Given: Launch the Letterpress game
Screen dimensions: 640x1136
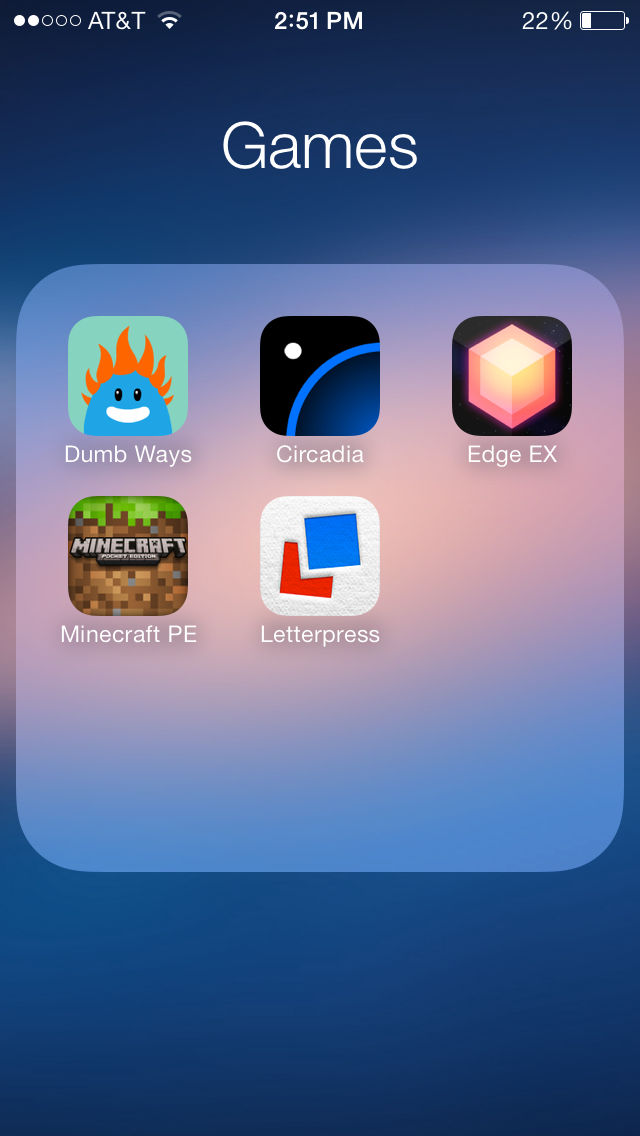Looking at the screenshot, I should [320, 556].
